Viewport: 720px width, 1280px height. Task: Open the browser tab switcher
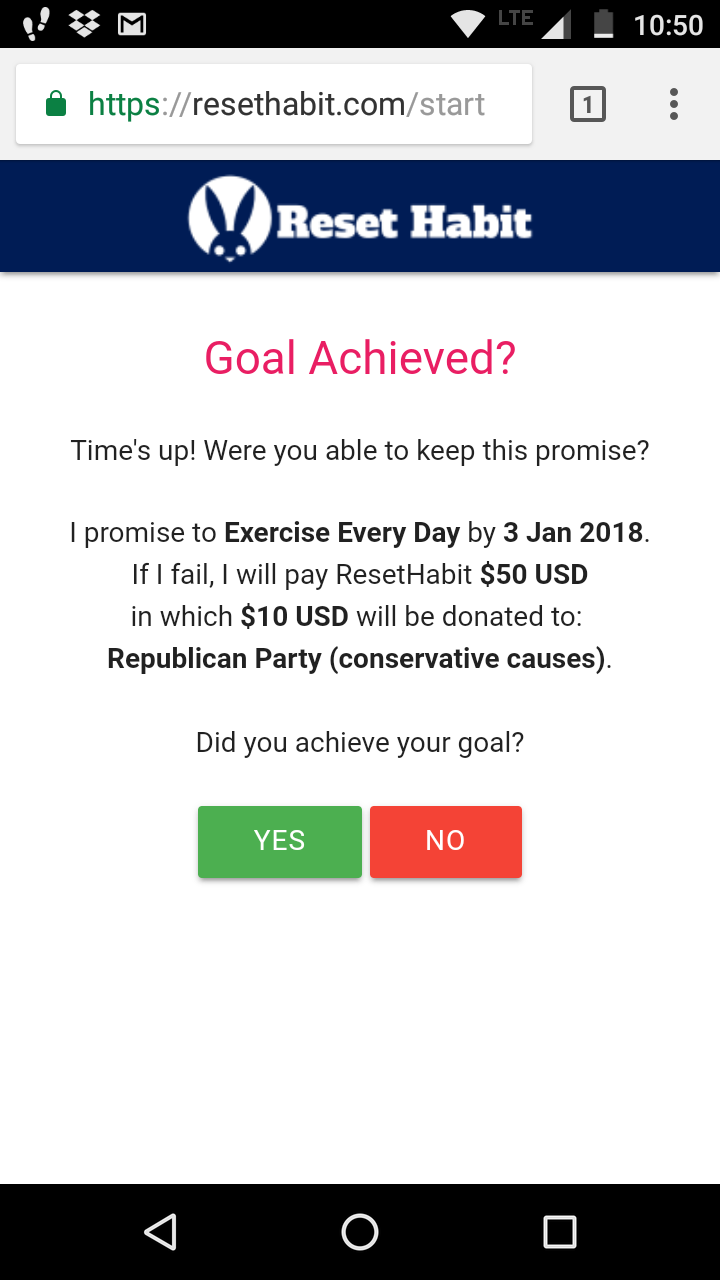[x=587, y=104]
